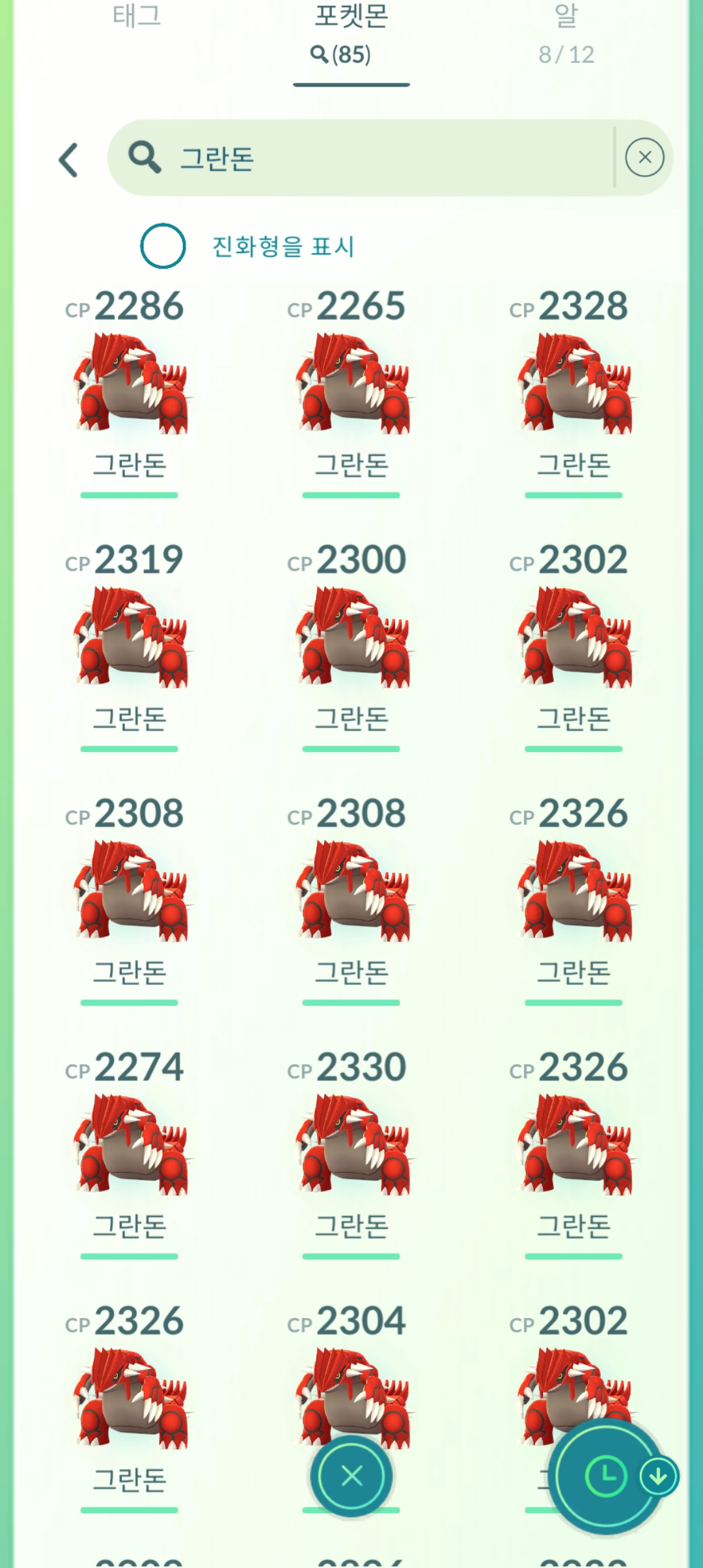Toggle the 진화형을 표시 option
This screenshot has width=703, height=1568.
(x=163, y=246)
